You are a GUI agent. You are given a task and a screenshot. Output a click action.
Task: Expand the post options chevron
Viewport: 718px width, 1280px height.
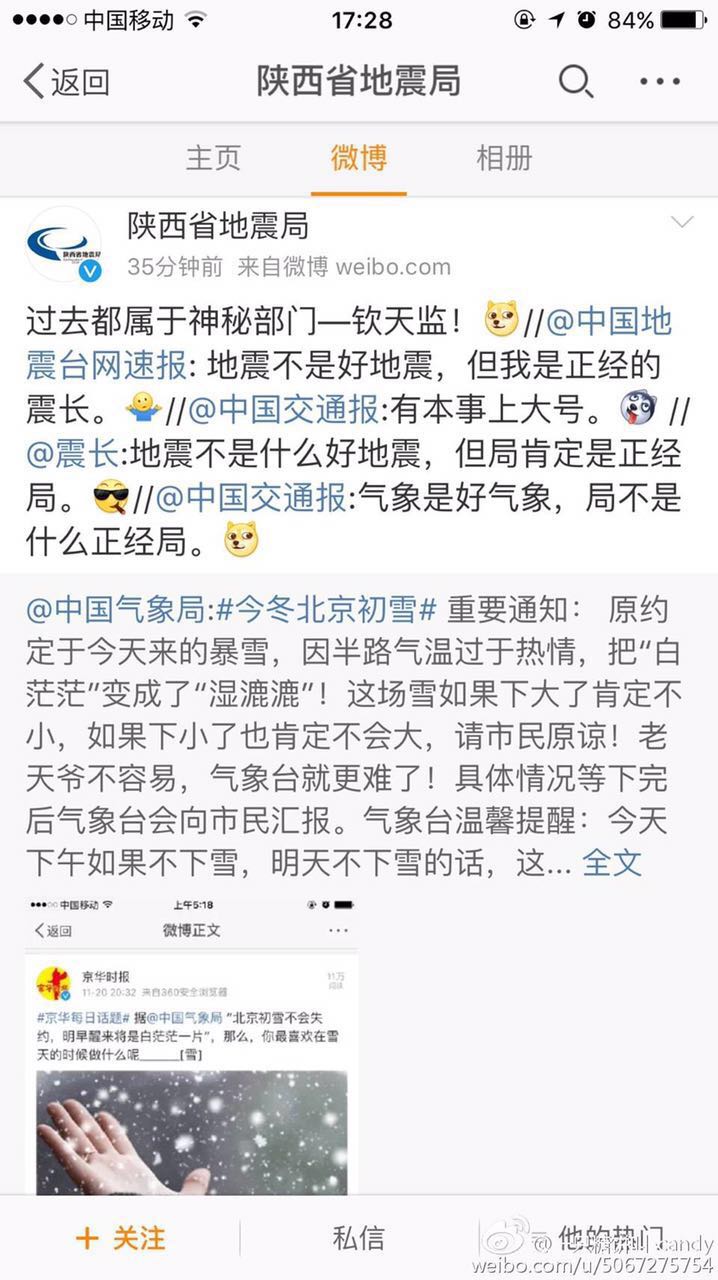[682, 223]
